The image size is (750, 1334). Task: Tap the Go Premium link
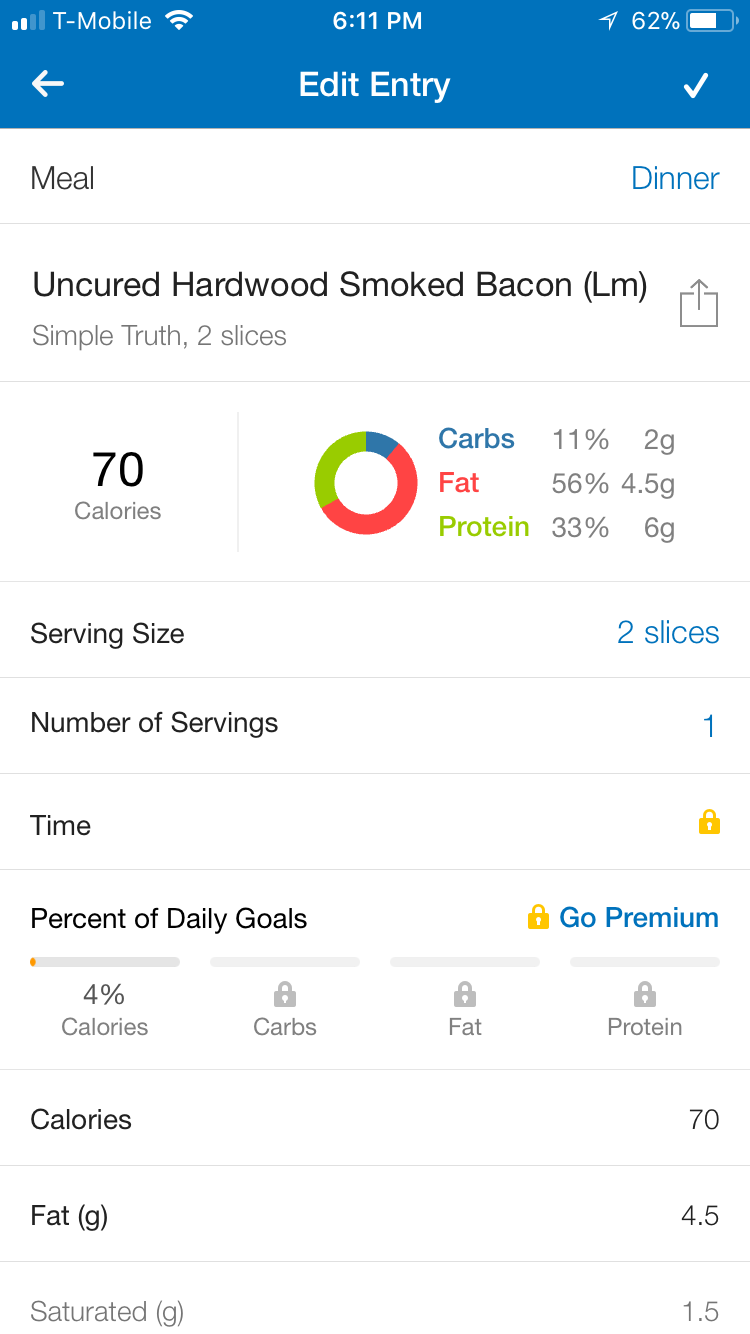[623, 918]
